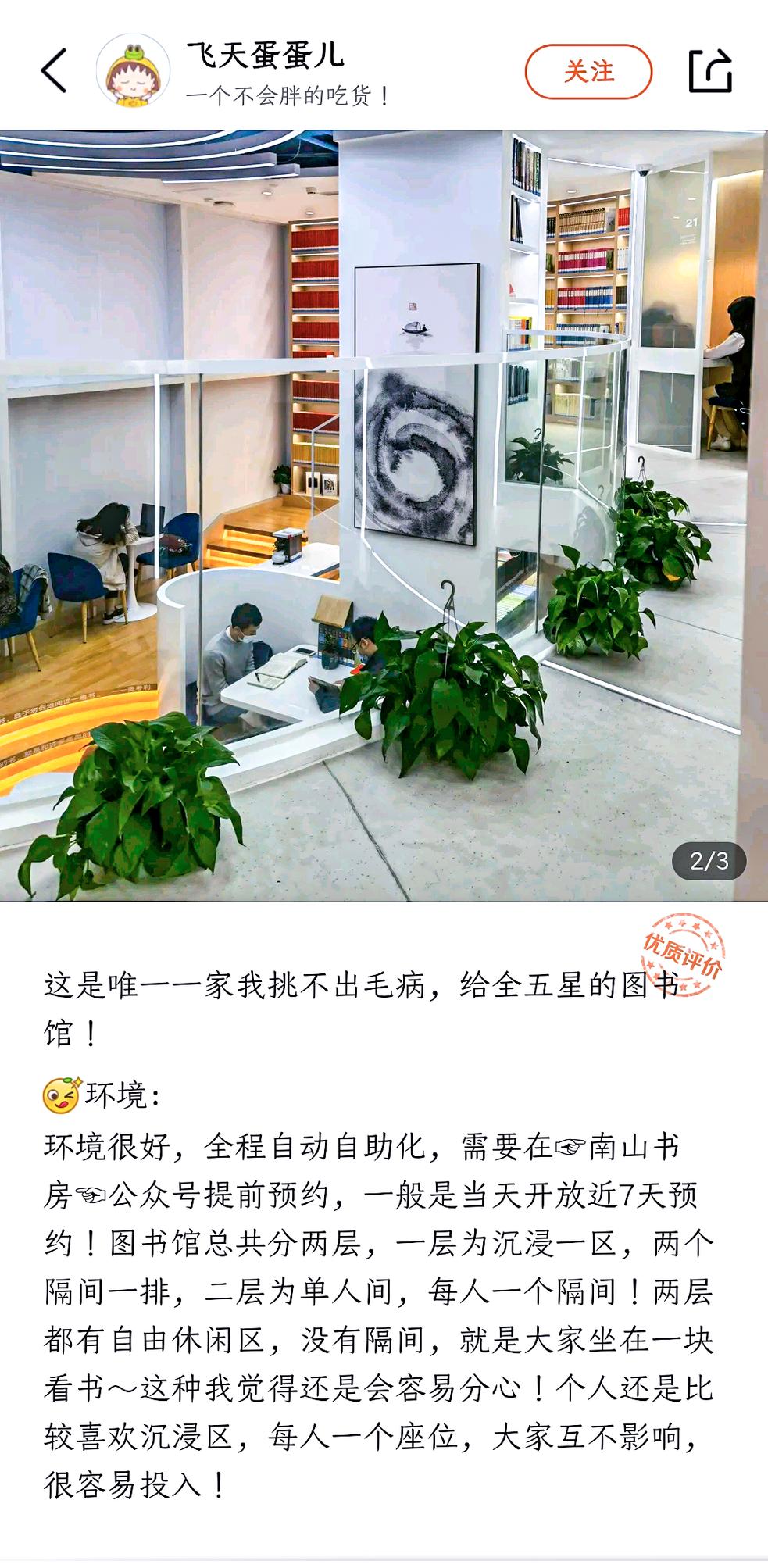Go back using the top-left arrow
The height and width of the screenshot is (1568, 768).
click(54, 71)
